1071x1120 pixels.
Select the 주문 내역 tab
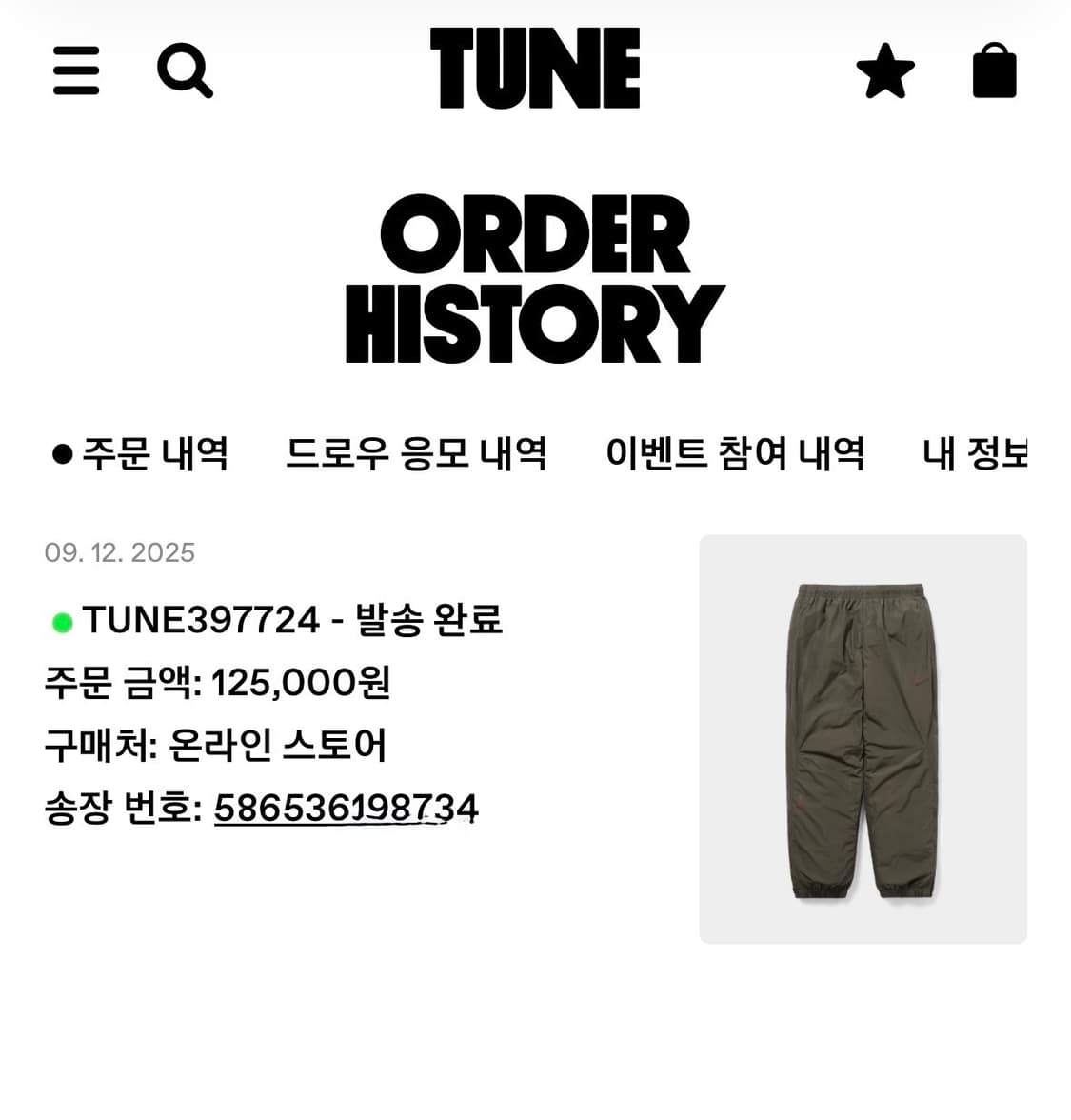click(x=155, y=455)
